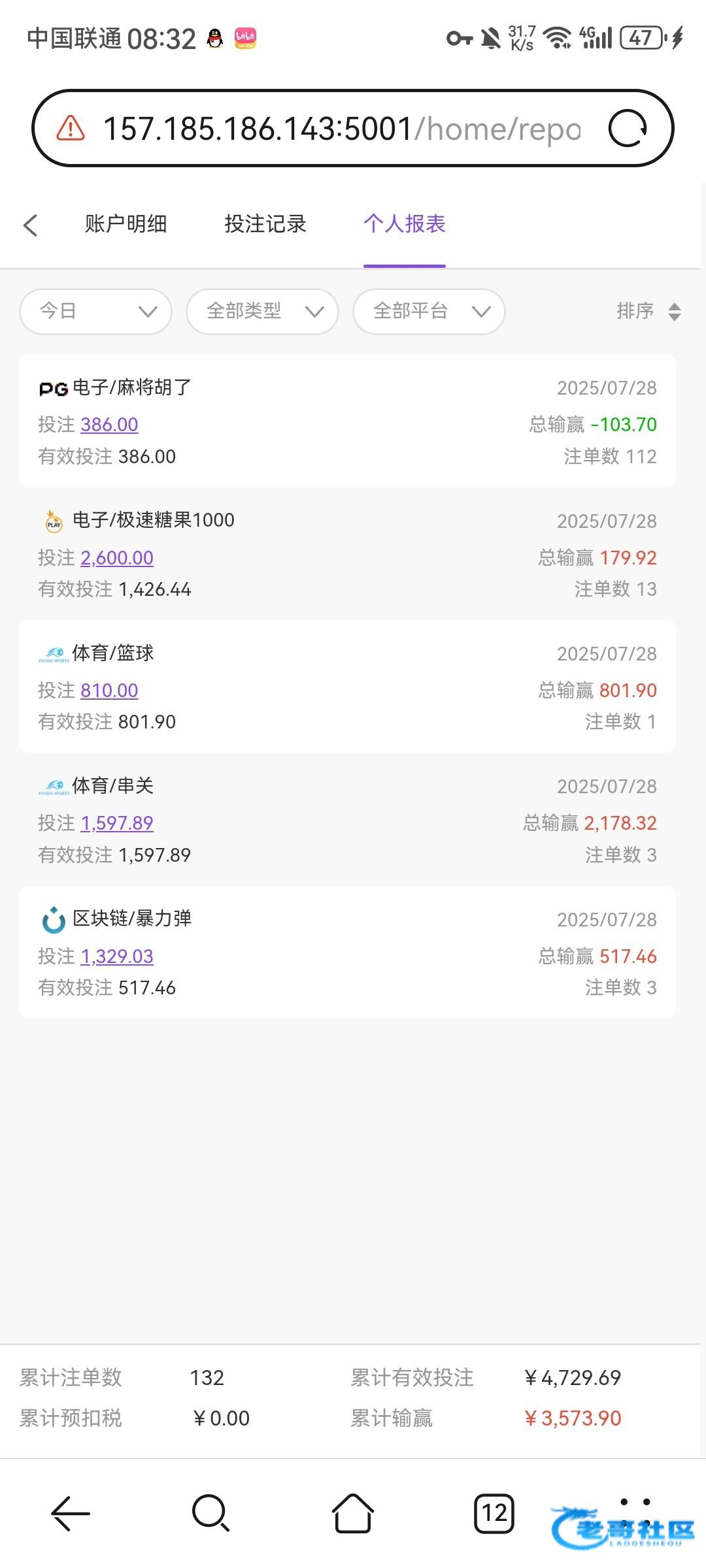The height and width of the screenshot is (1568, 706).
Task: Expand the 全部类型 dropdown
Action: pos(262,311)
